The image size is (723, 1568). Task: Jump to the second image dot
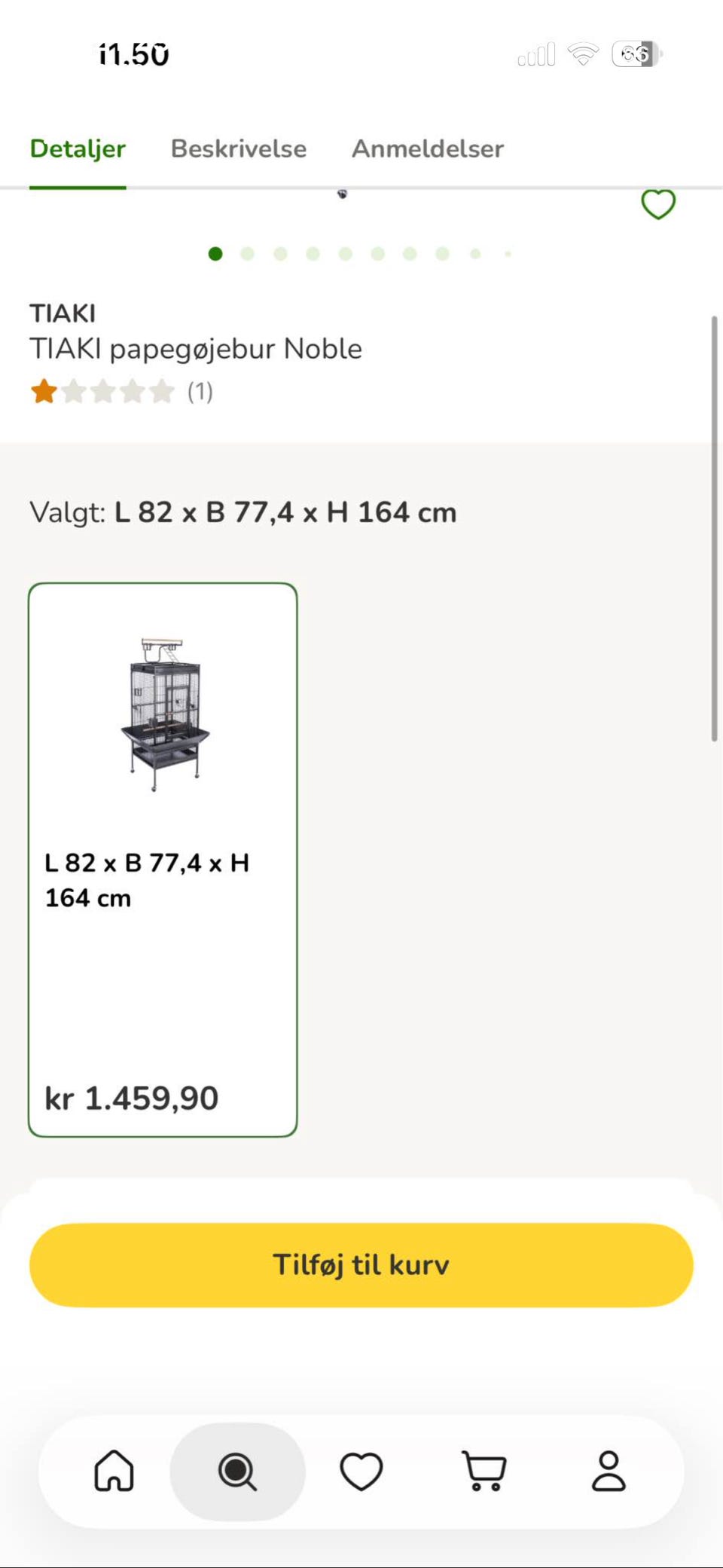click(247, 254)
